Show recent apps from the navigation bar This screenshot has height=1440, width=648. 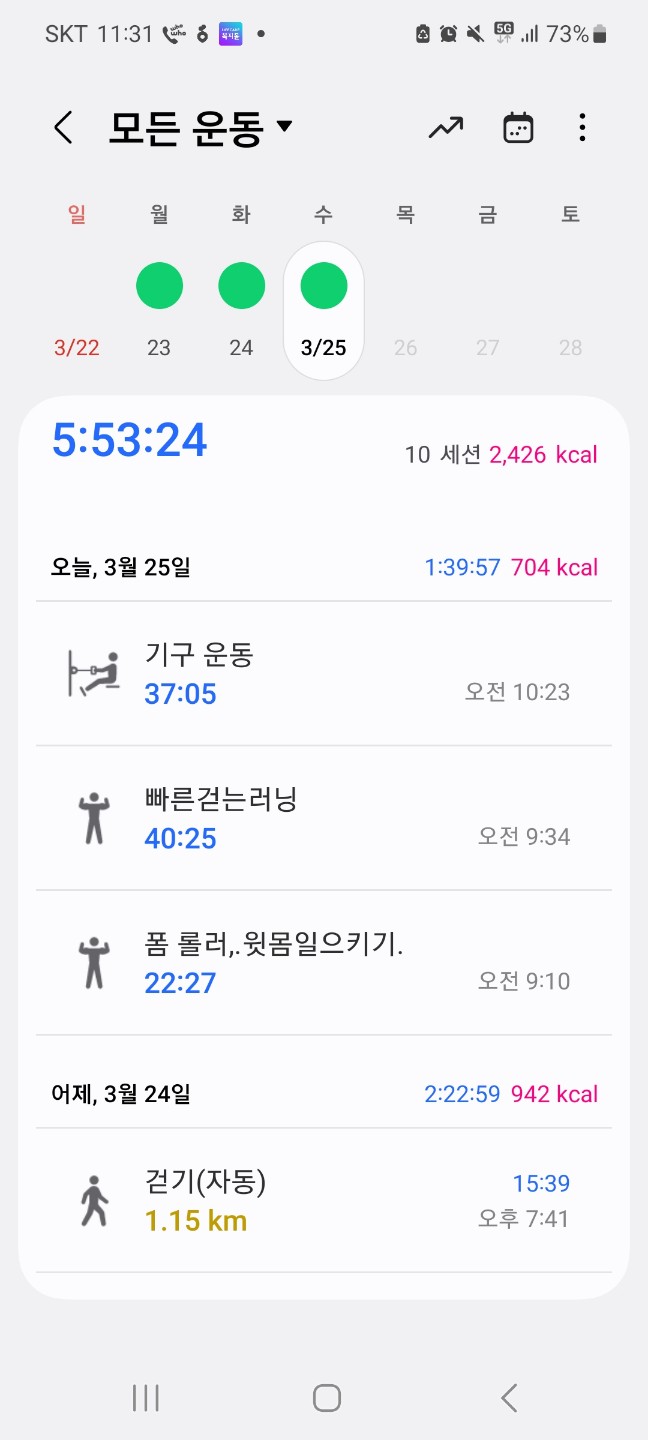[146, 1398]
